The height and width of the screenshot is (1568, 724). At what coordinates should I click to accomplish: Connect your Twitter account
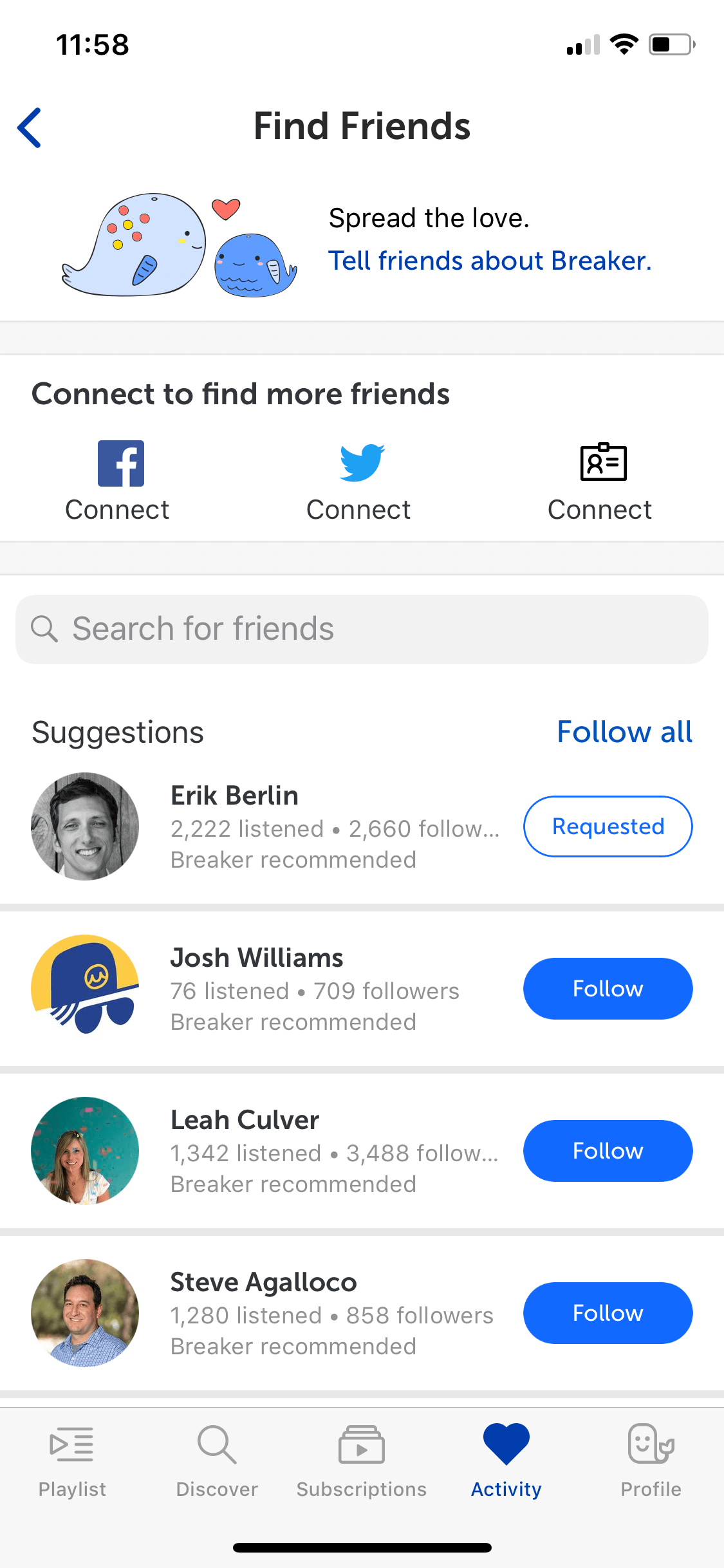(359, 481)
